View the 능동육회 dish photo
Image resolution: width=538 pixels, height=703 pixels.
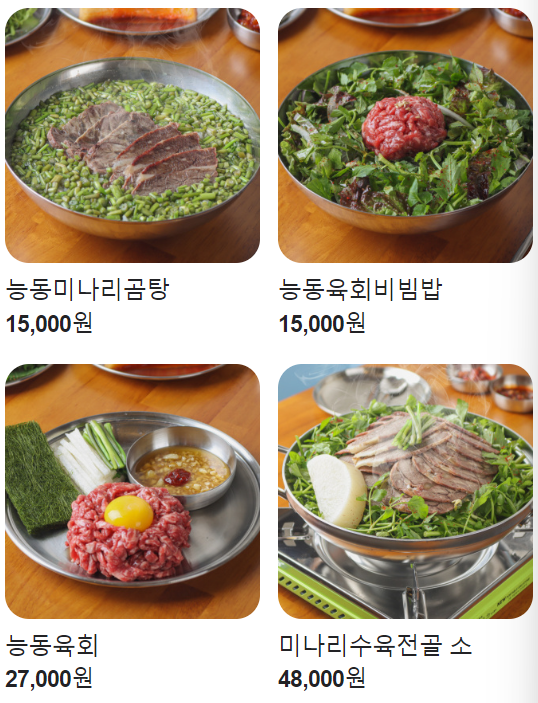132,491
